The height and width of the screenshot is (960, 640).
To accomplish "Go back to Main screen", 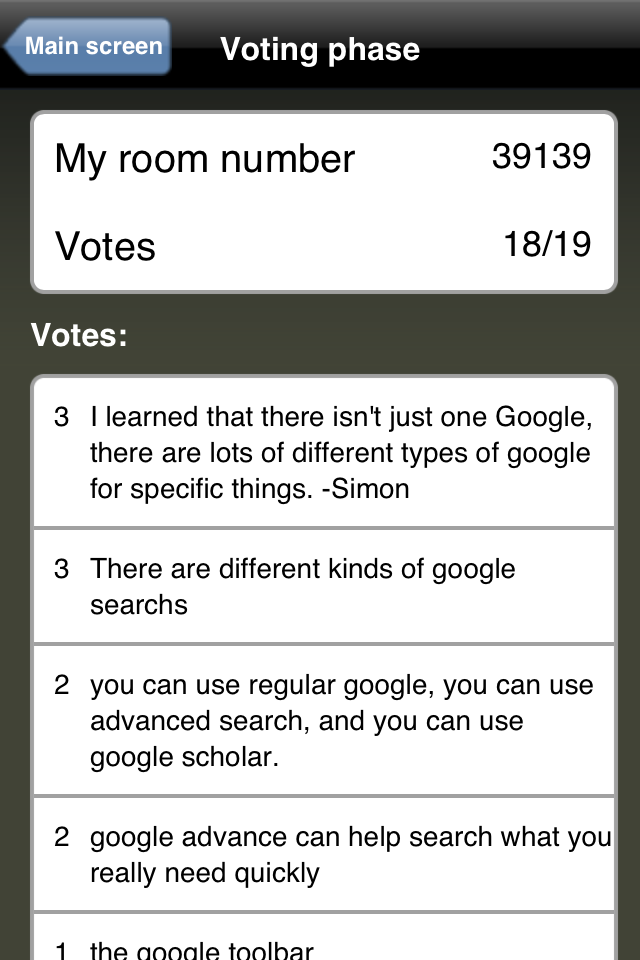I will pyautogui.click(x=88, y=47).
